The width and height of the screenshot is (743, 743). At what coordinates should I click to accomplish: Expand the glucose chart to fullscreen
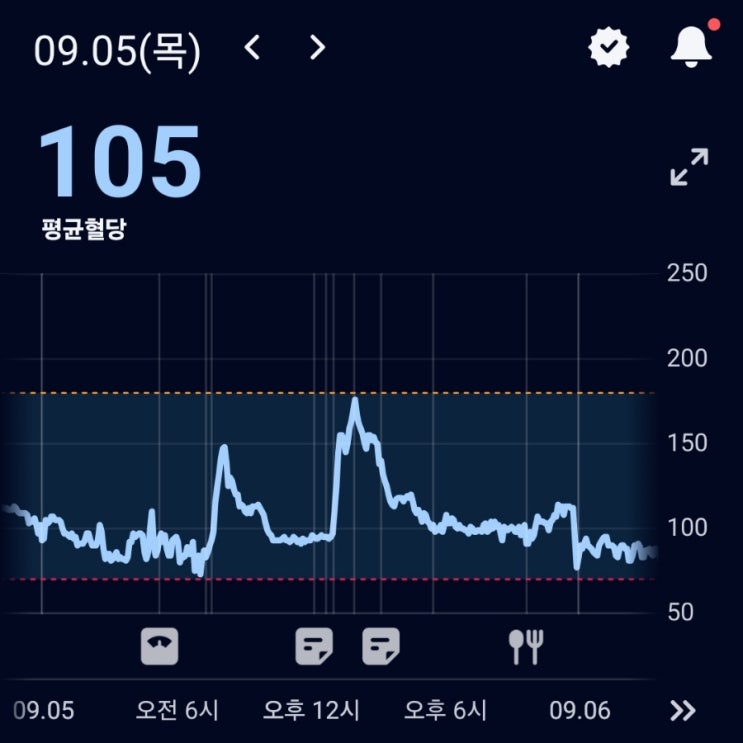(x=689, y=167)
